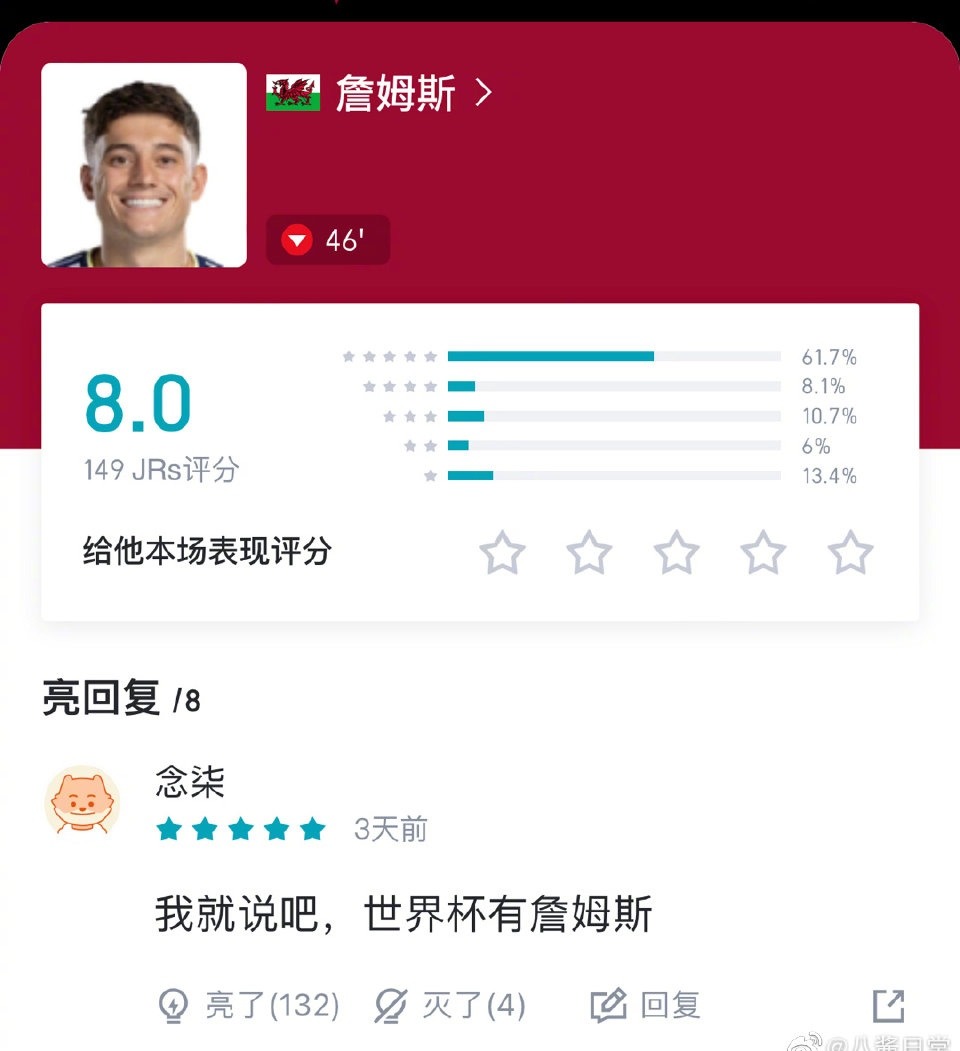This screenshot has height=1051, width=960.
Task: Give the full five-star rating
Action: pos(851,553)
